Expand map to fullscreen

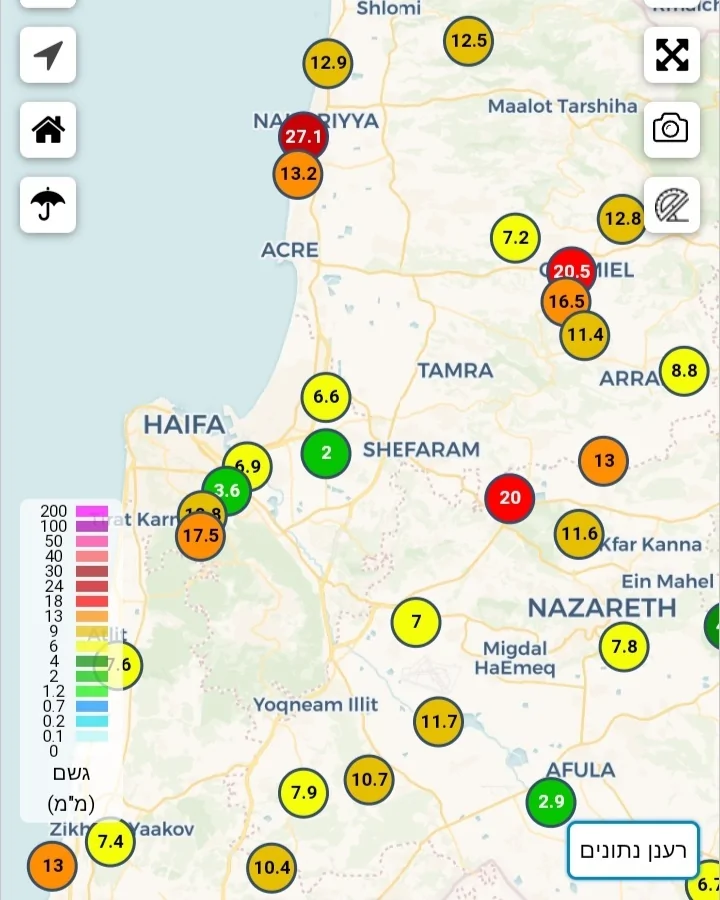671,55
